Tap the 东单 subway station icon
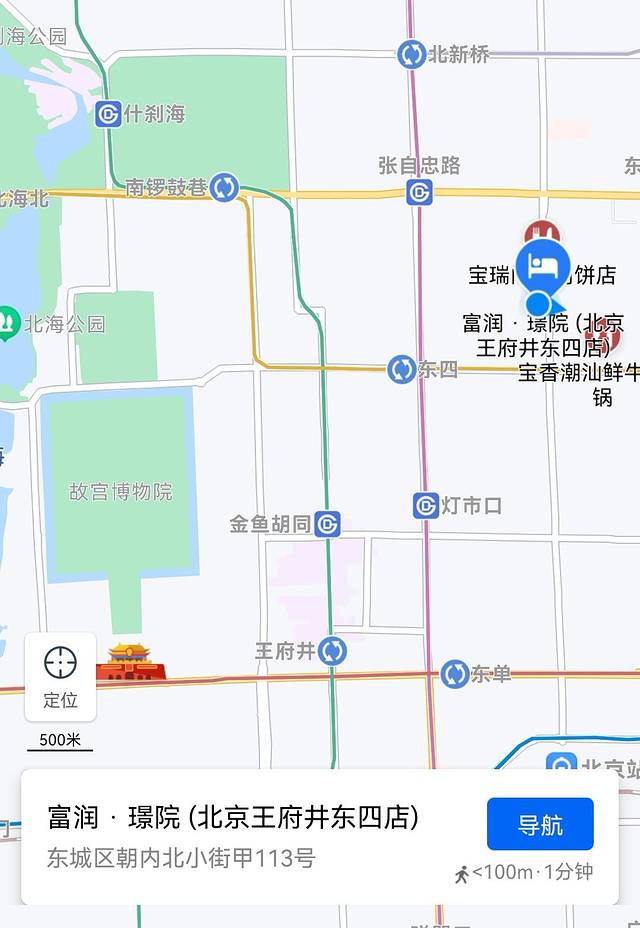640x928 pixels. pos(455,673)
